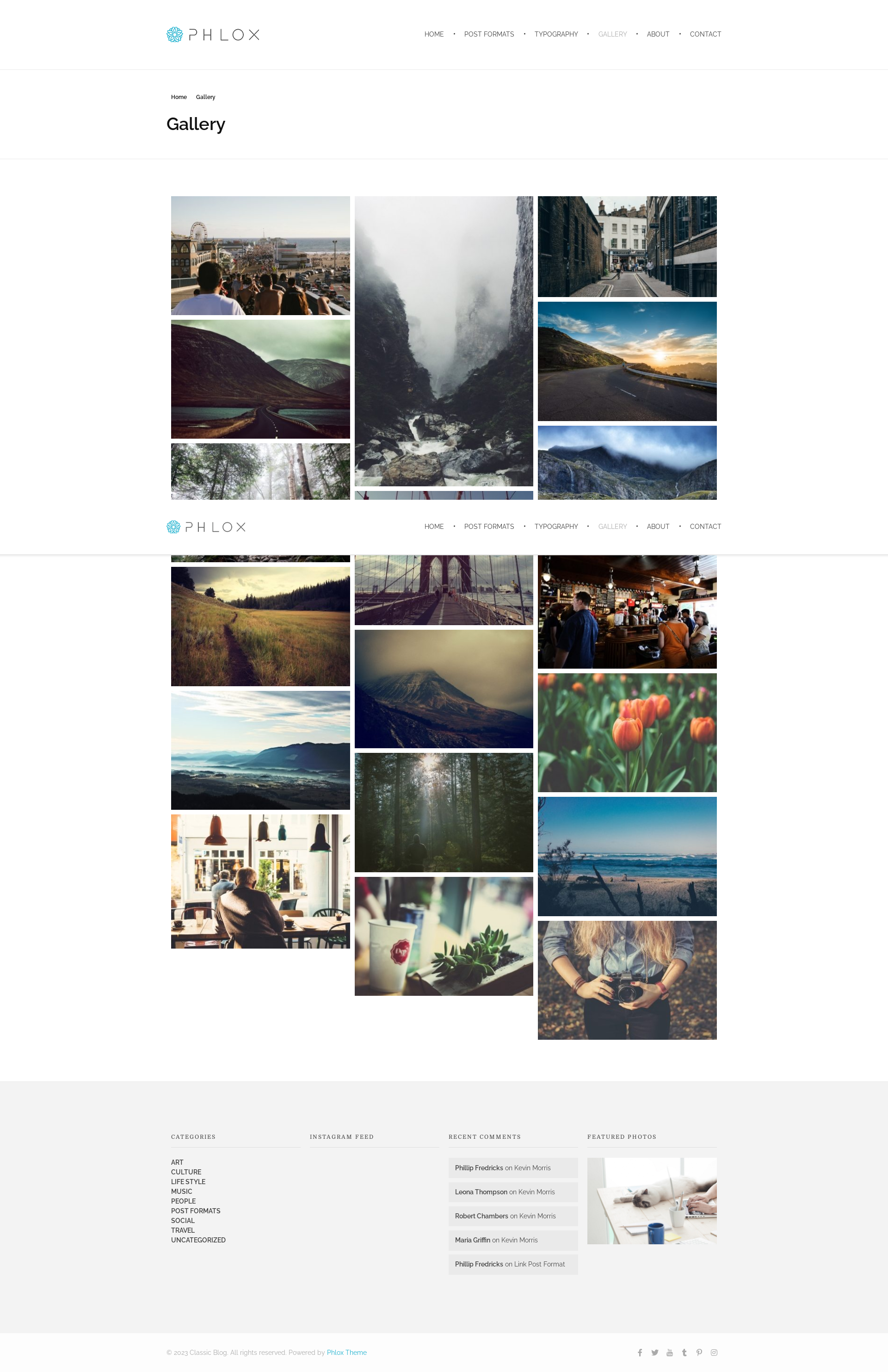The height and width of the screenshot is (1372, 888).
Task: Open Leona Thompson's comment on Kevin Morris
Action: [x=481, y=1192]
